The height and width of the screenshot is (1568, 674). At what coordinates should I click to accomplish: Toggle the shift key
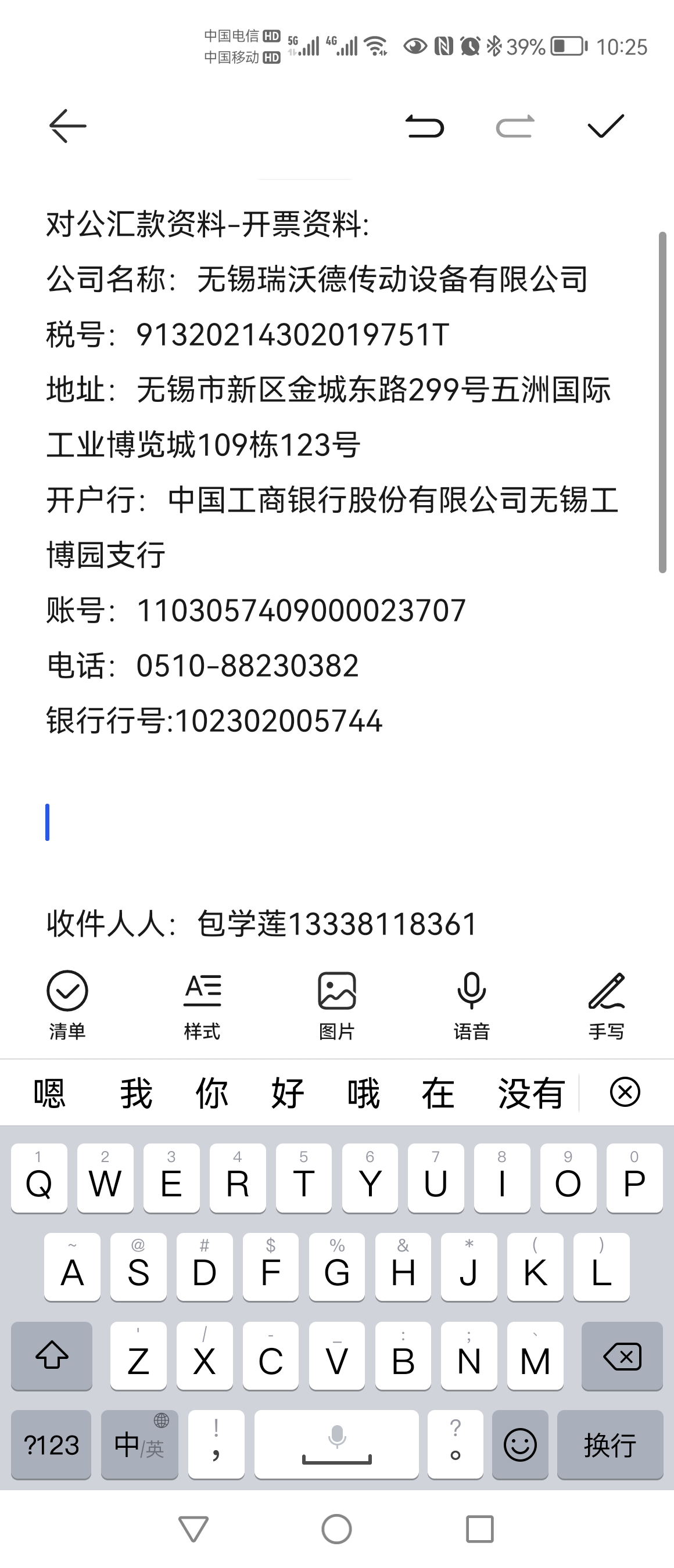pos(52,1356)
